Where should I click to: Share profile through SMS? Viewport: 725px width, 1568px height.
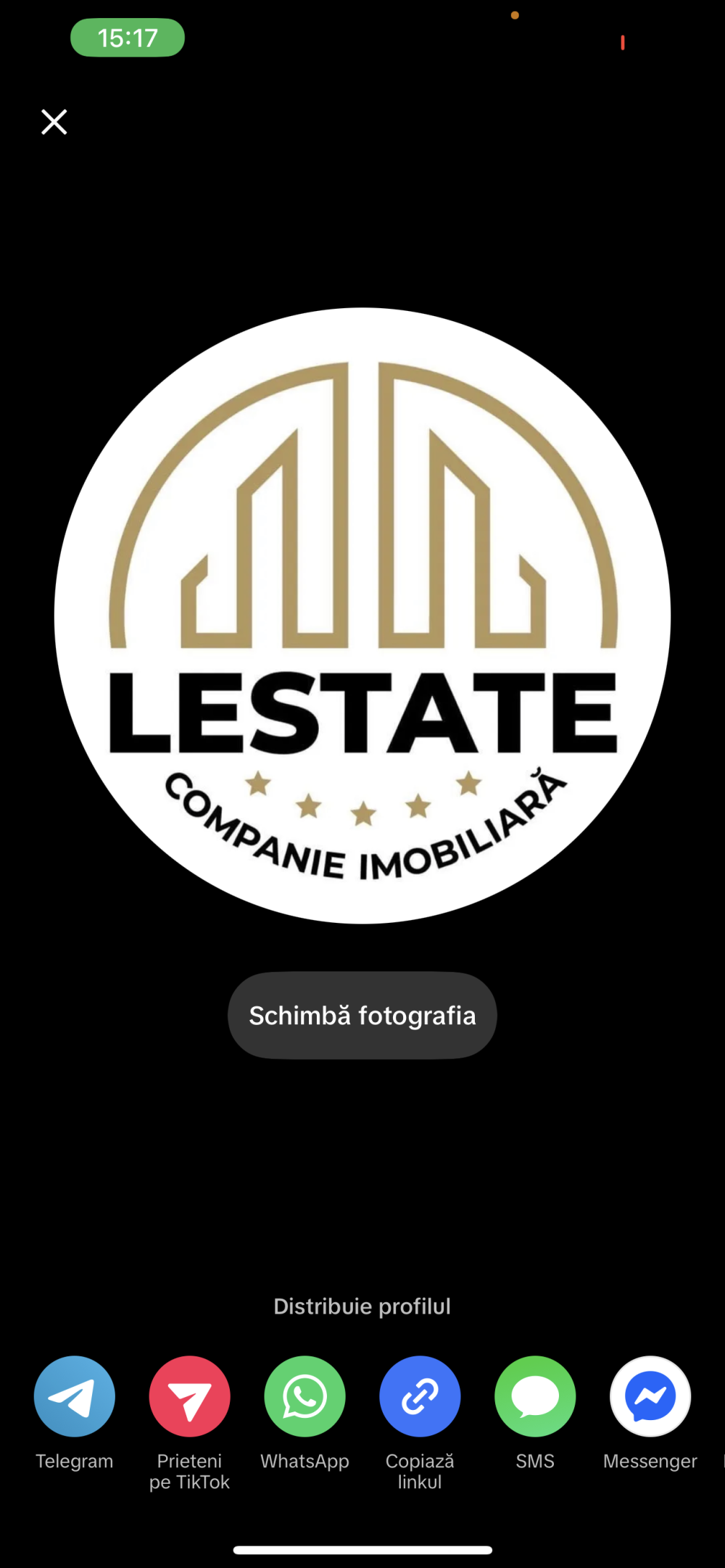tap(535, 1396)
